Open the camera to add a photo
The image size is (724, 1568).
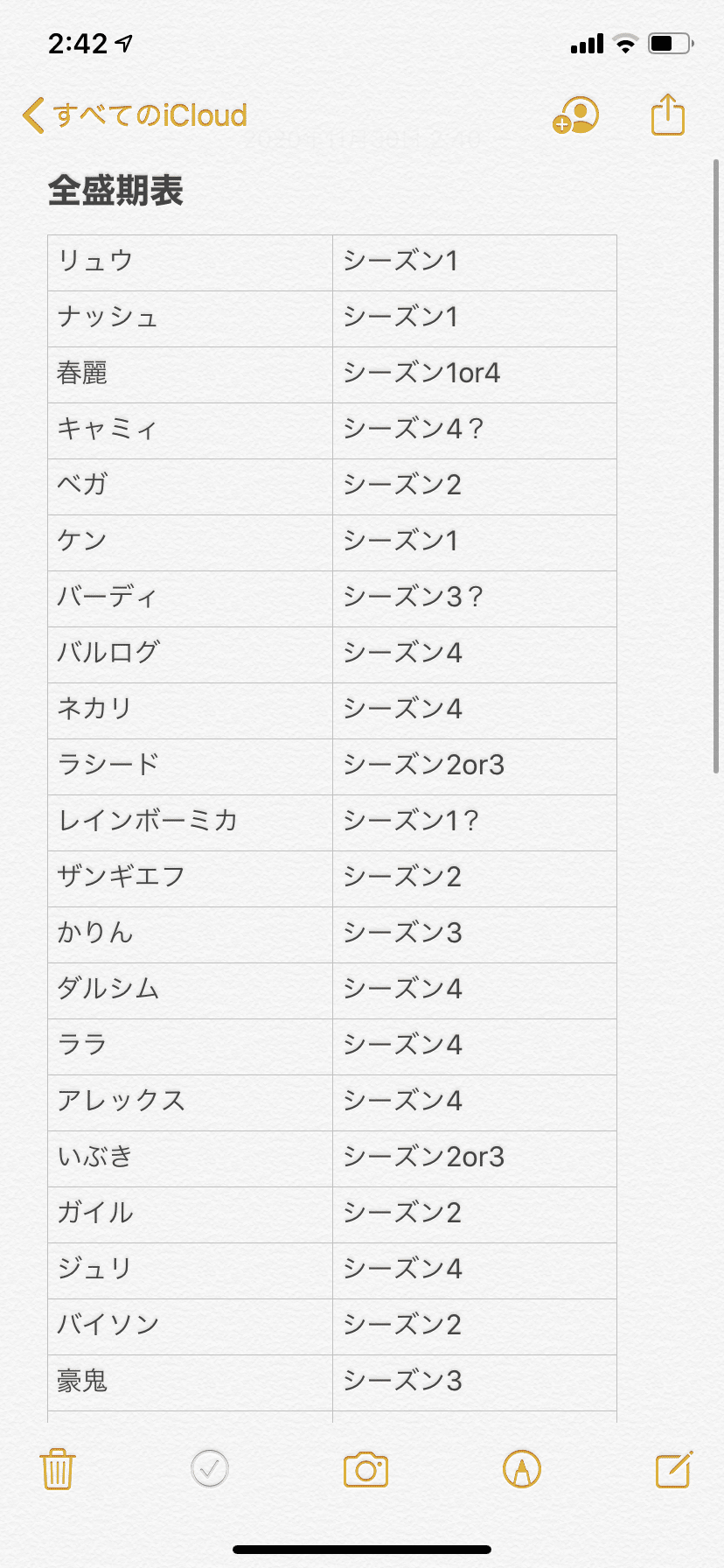pyautogui.click(x=365, y=1470)
